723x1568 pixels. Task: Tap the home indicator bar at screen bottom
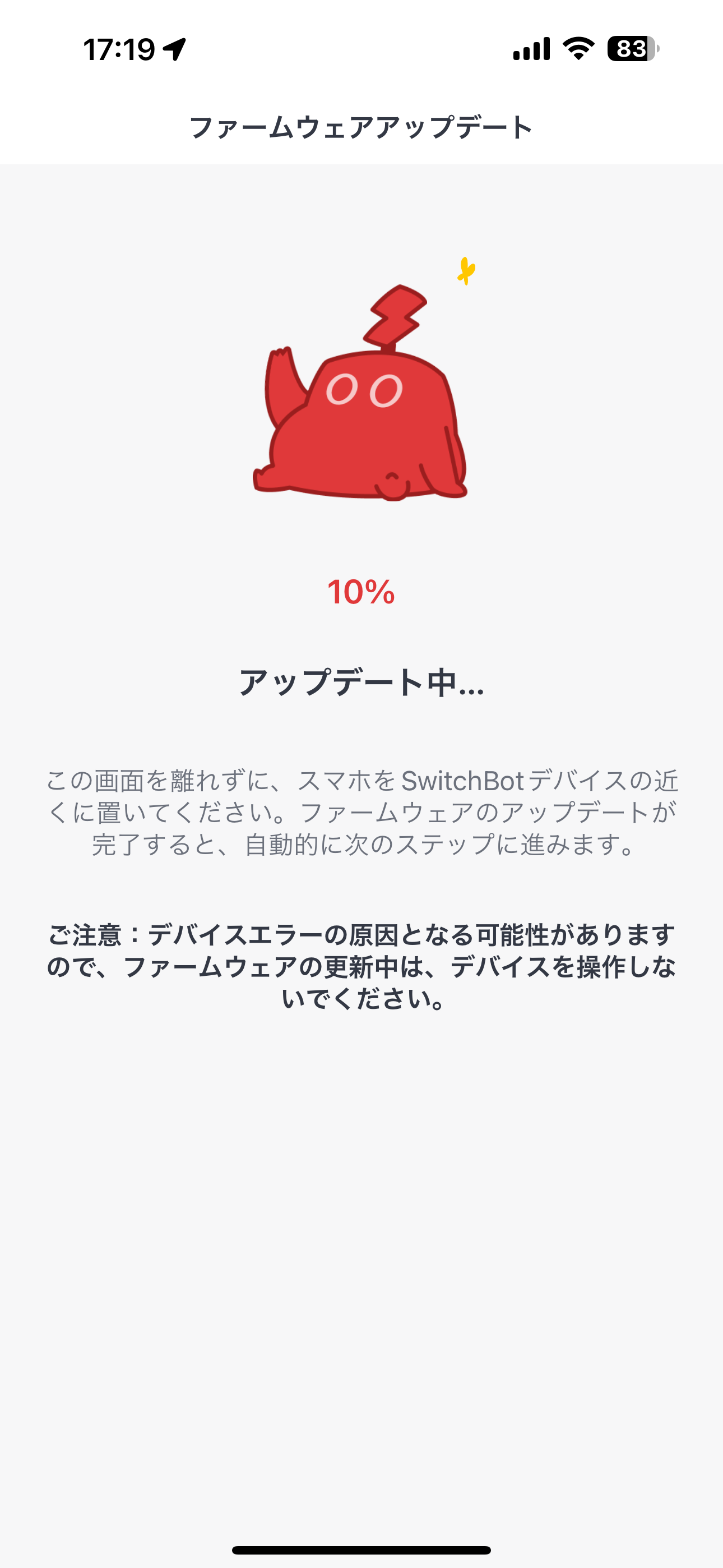pos(361,1548)
